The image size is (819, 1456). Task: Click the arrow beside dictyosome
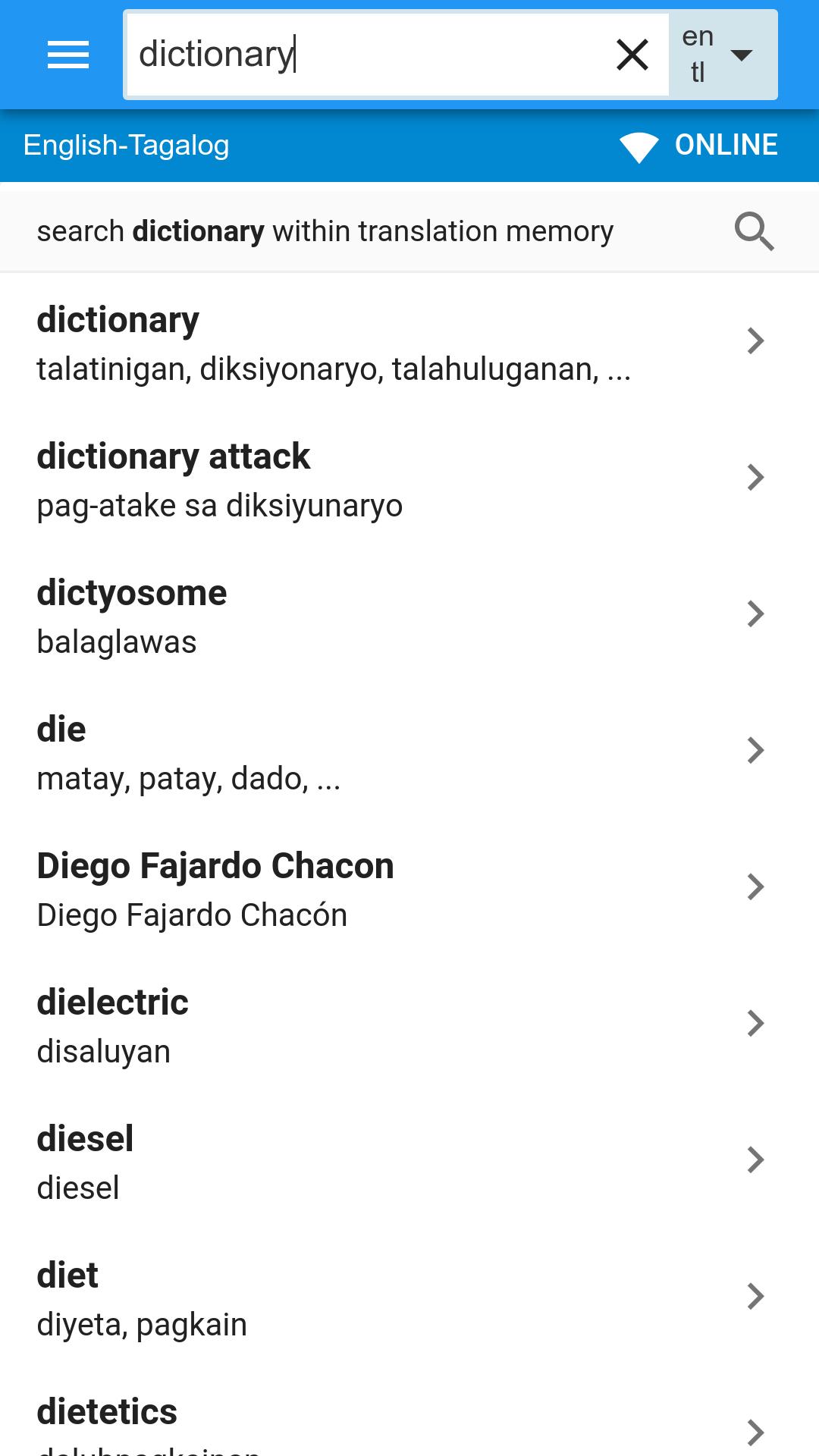pos(755,613)
